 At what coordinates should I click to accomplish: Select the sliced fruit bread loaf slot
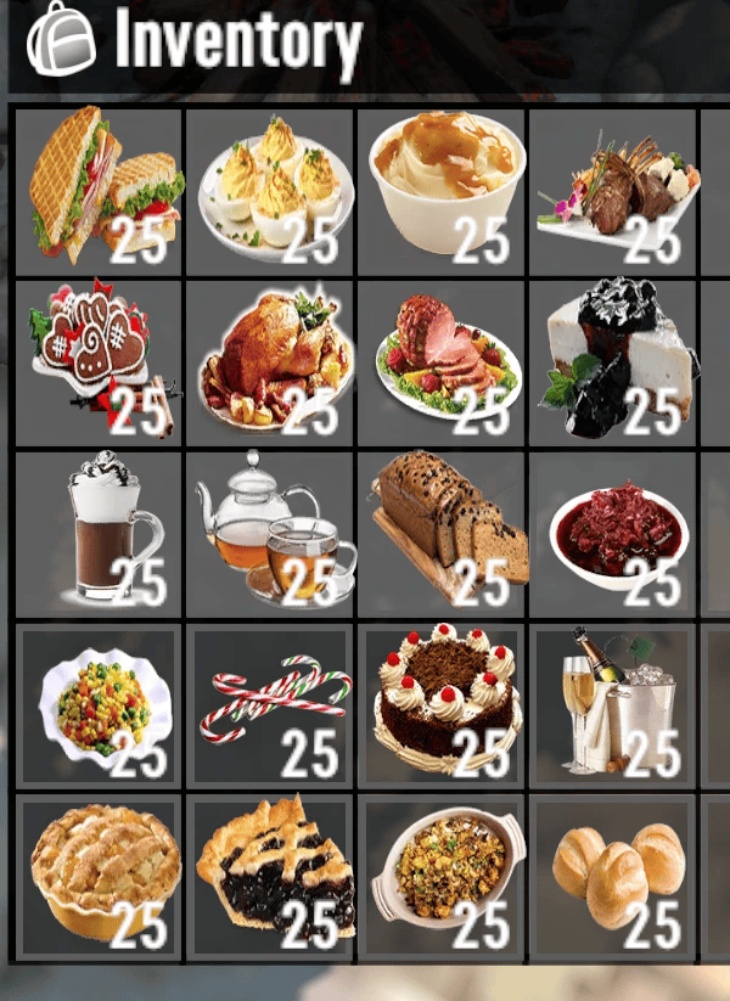[441, 533]
